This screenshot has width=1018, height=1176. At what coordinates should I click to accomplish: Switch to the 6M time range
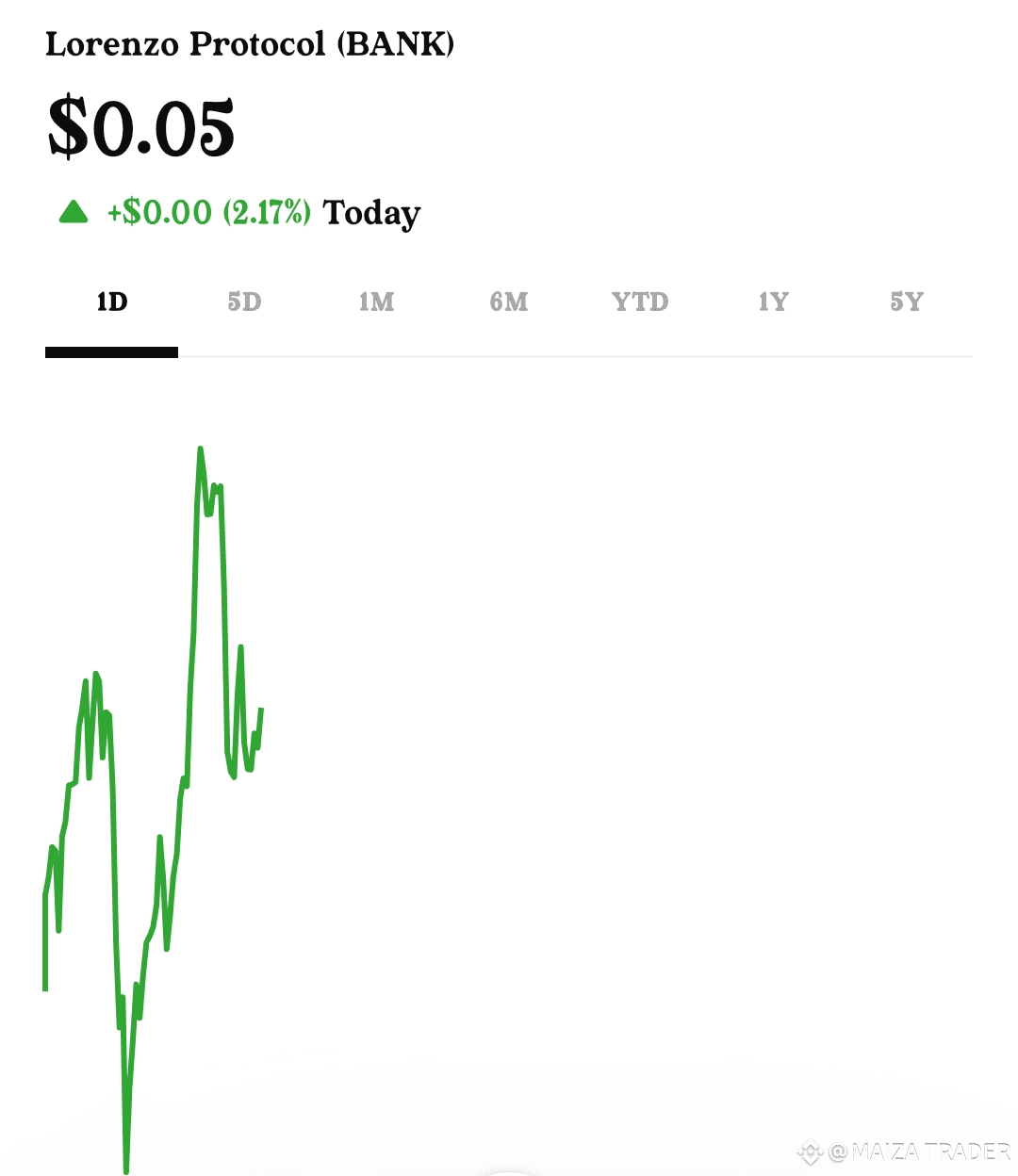click(509, 302)
